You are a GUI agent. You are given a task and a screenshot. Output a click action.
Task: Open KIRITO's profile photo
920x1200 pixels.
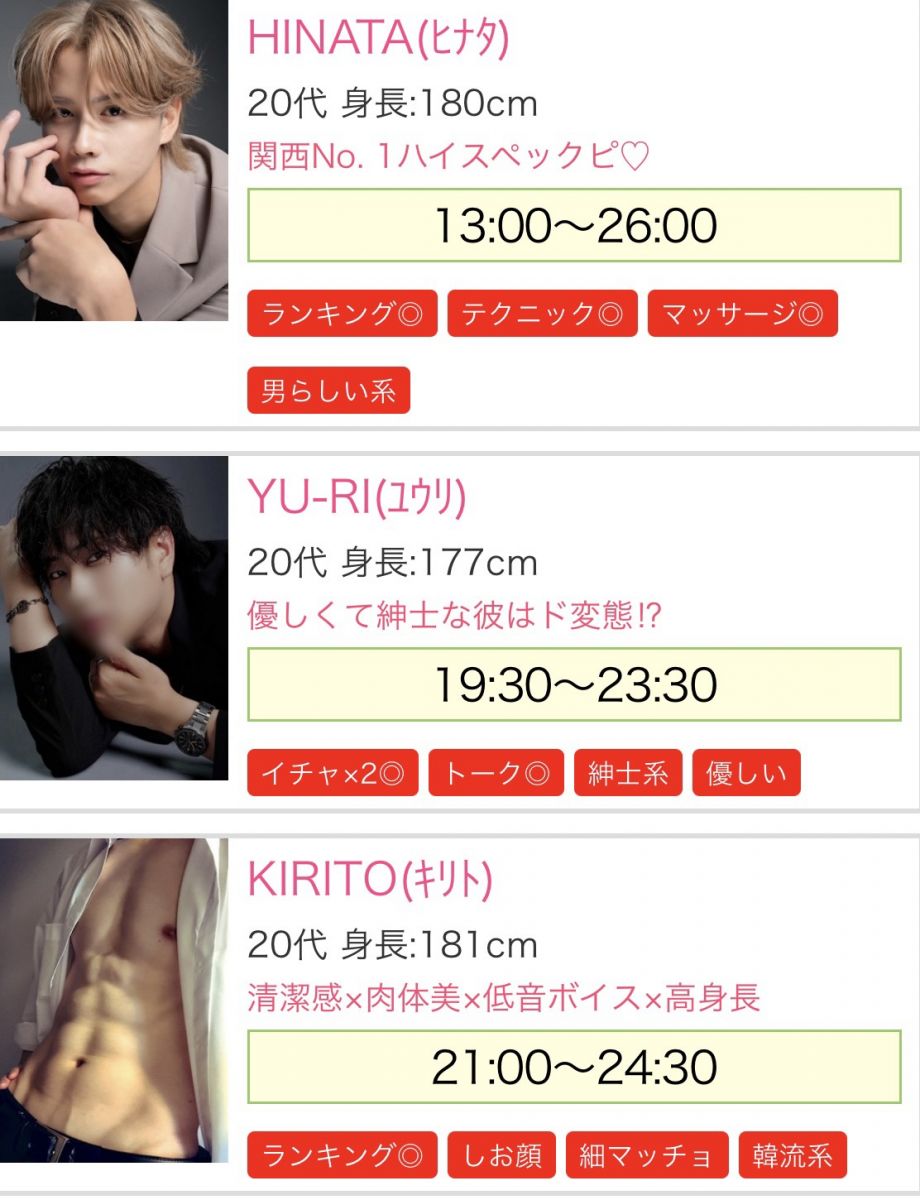tap(114, 1000)
